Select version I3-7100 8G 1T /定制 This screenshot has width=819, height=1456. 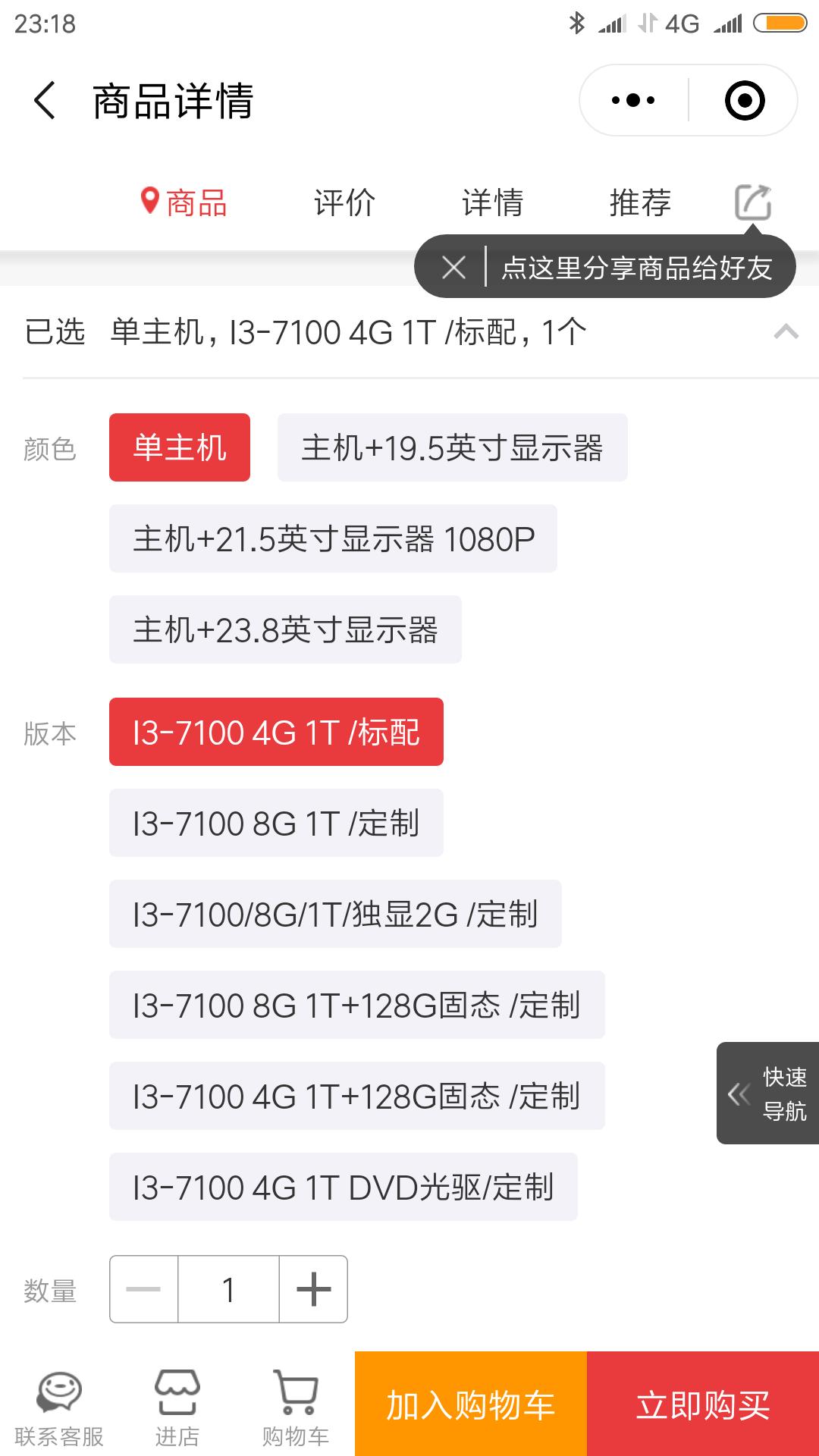click(x=276, y=823)
